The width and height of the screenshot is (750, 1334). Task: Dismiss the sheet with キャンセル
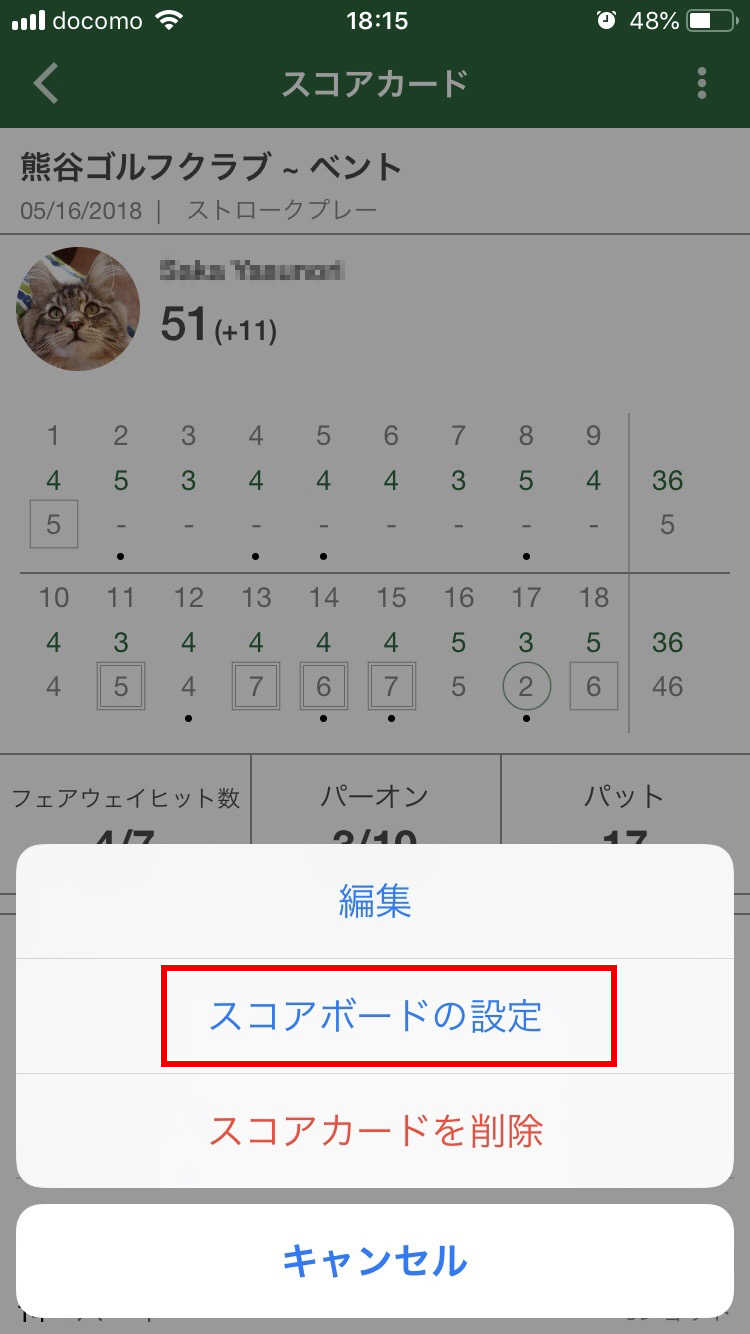click(375, 1261)
